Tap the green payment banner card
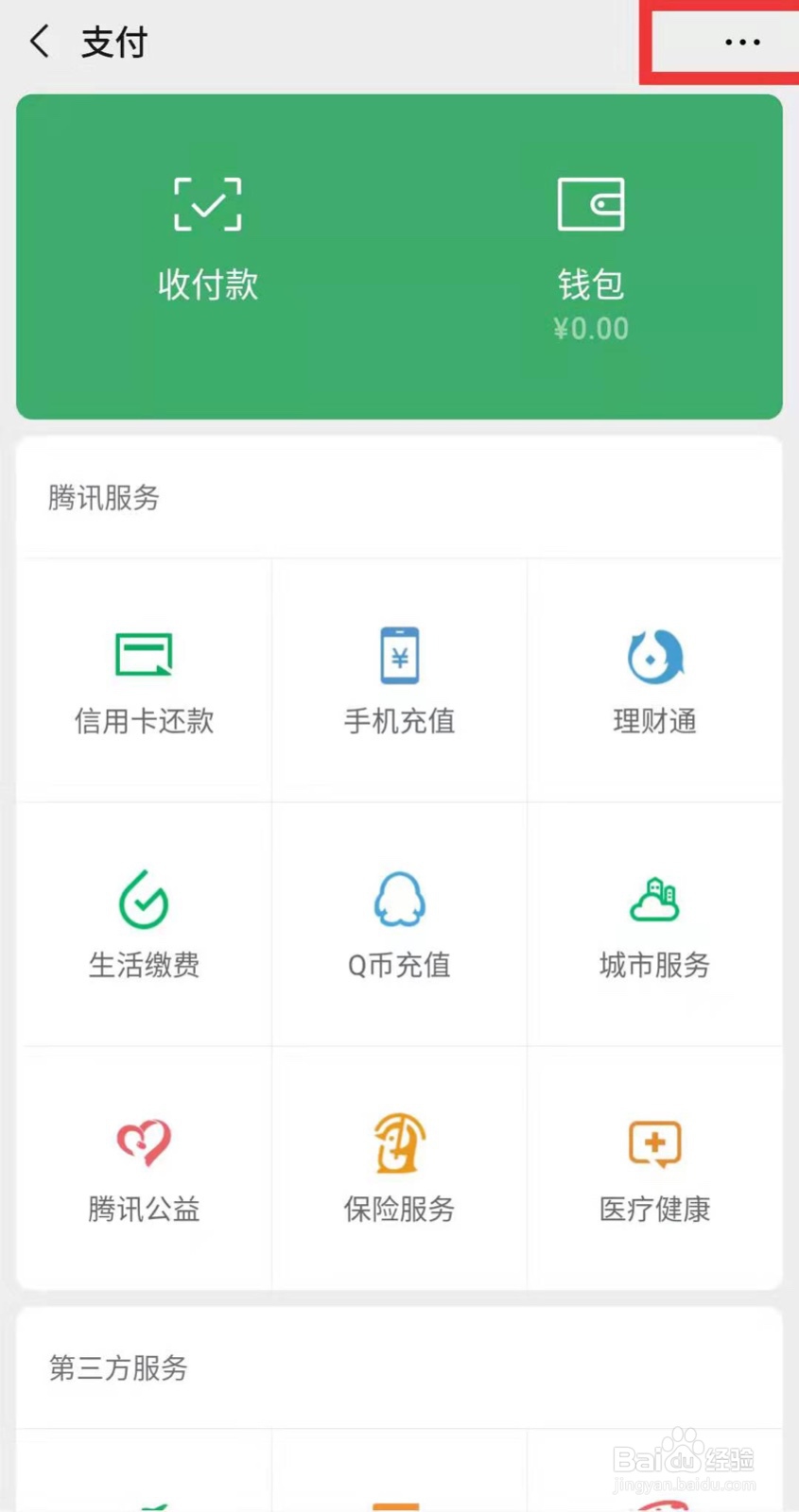Viewport: 799px width, 1512px height. point(398,255)
